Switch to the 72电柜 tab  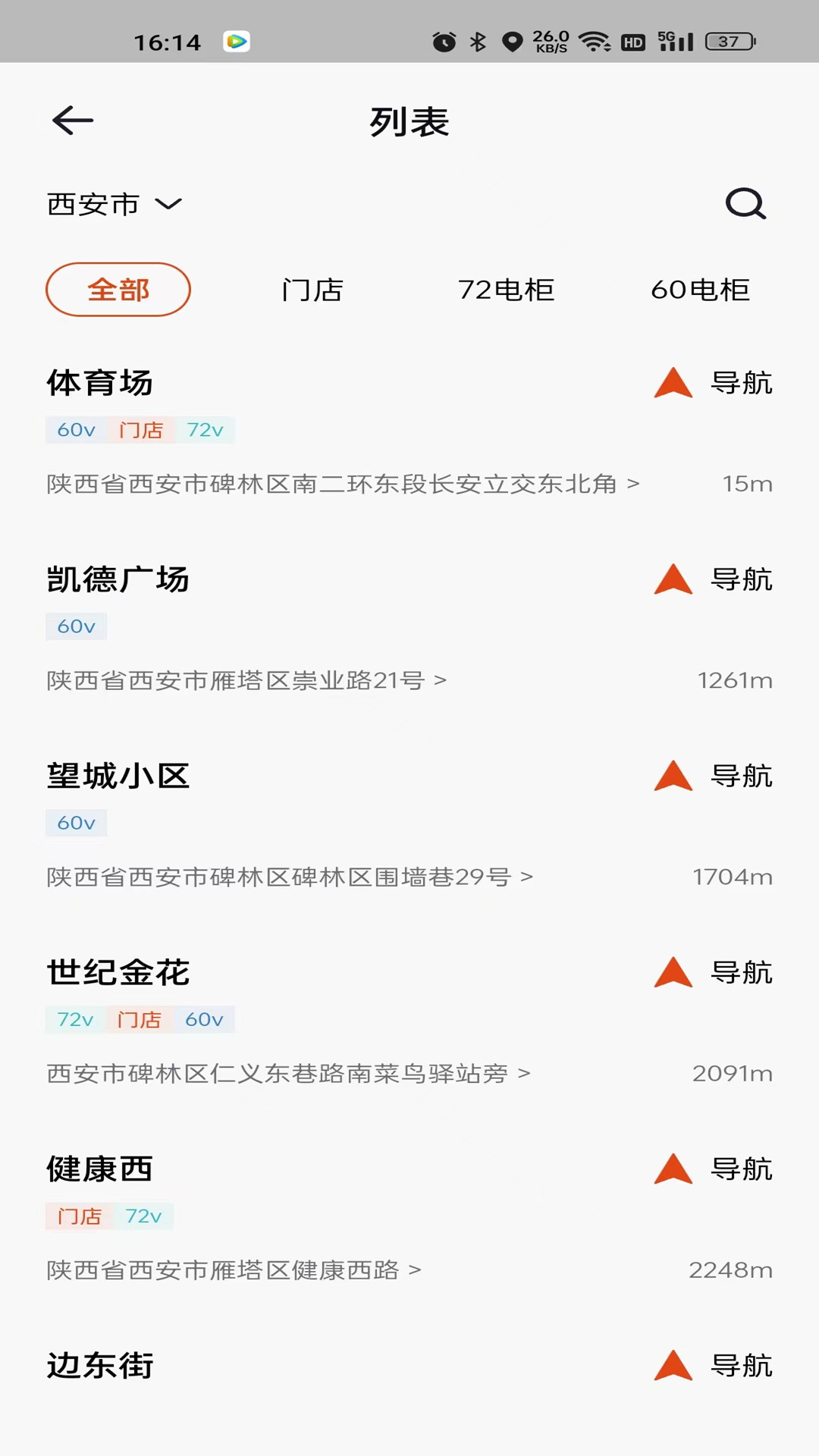tap(507, 289)
